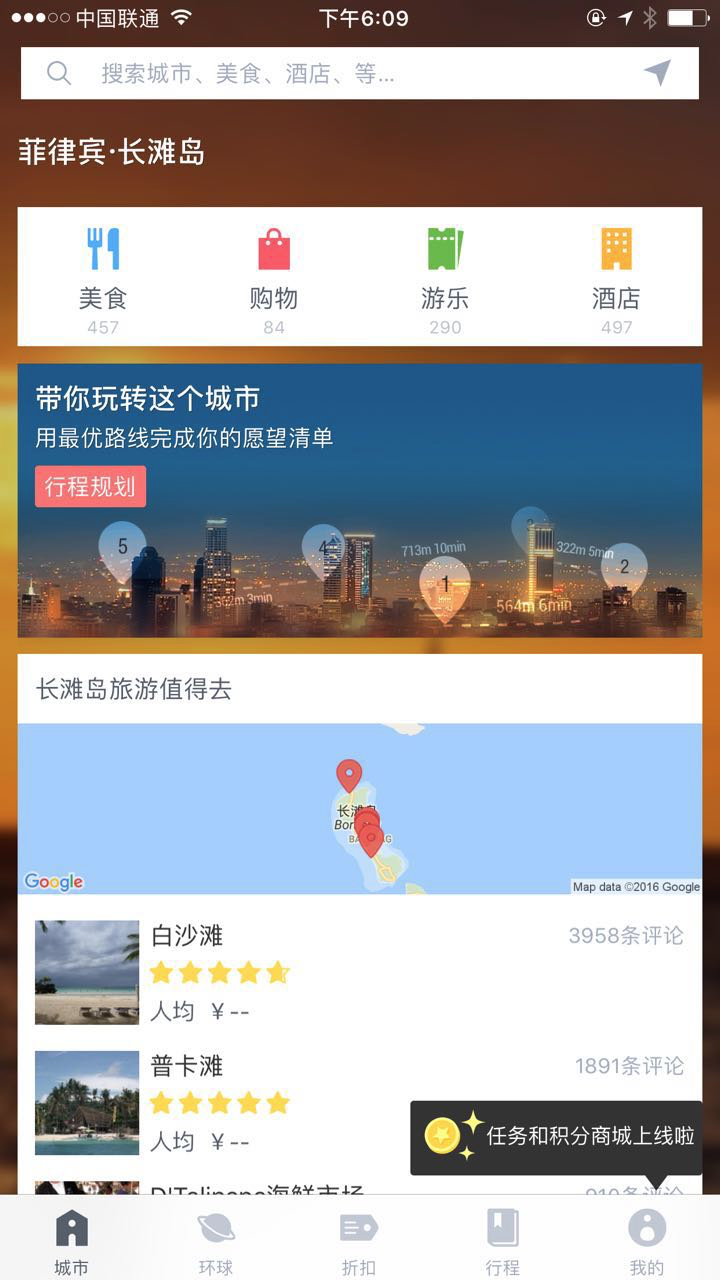720x1280 pixels.
Task: Go to the 我的 profile tab
Action: tap(647, 1240)
